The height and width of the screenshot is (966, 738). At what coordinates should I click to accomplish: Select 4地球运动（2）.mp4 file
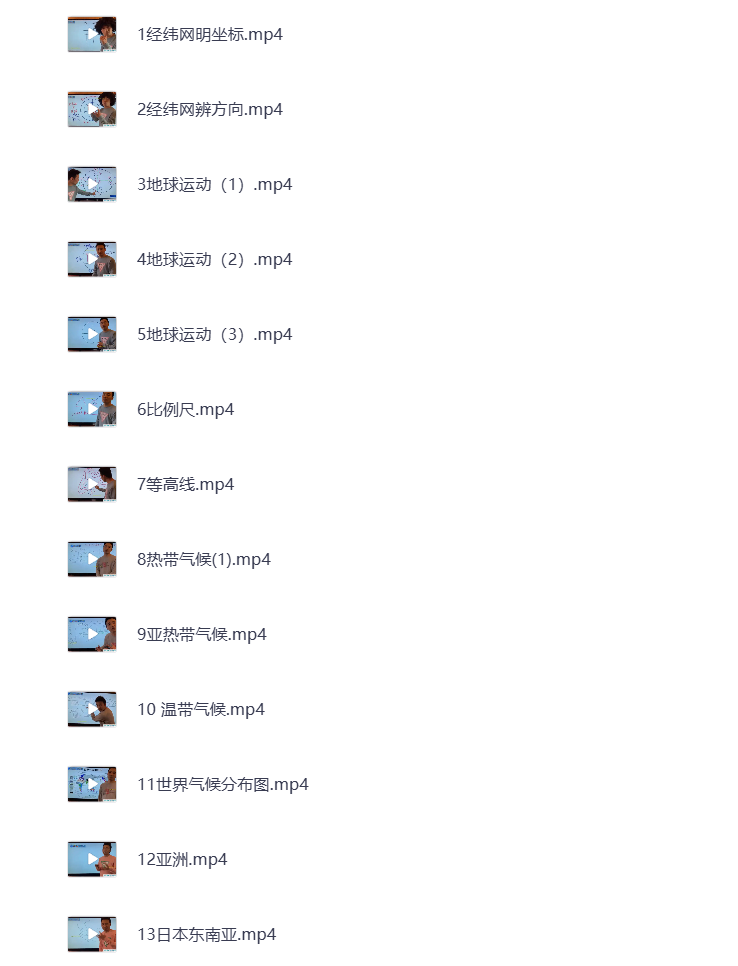coord(214,259)
